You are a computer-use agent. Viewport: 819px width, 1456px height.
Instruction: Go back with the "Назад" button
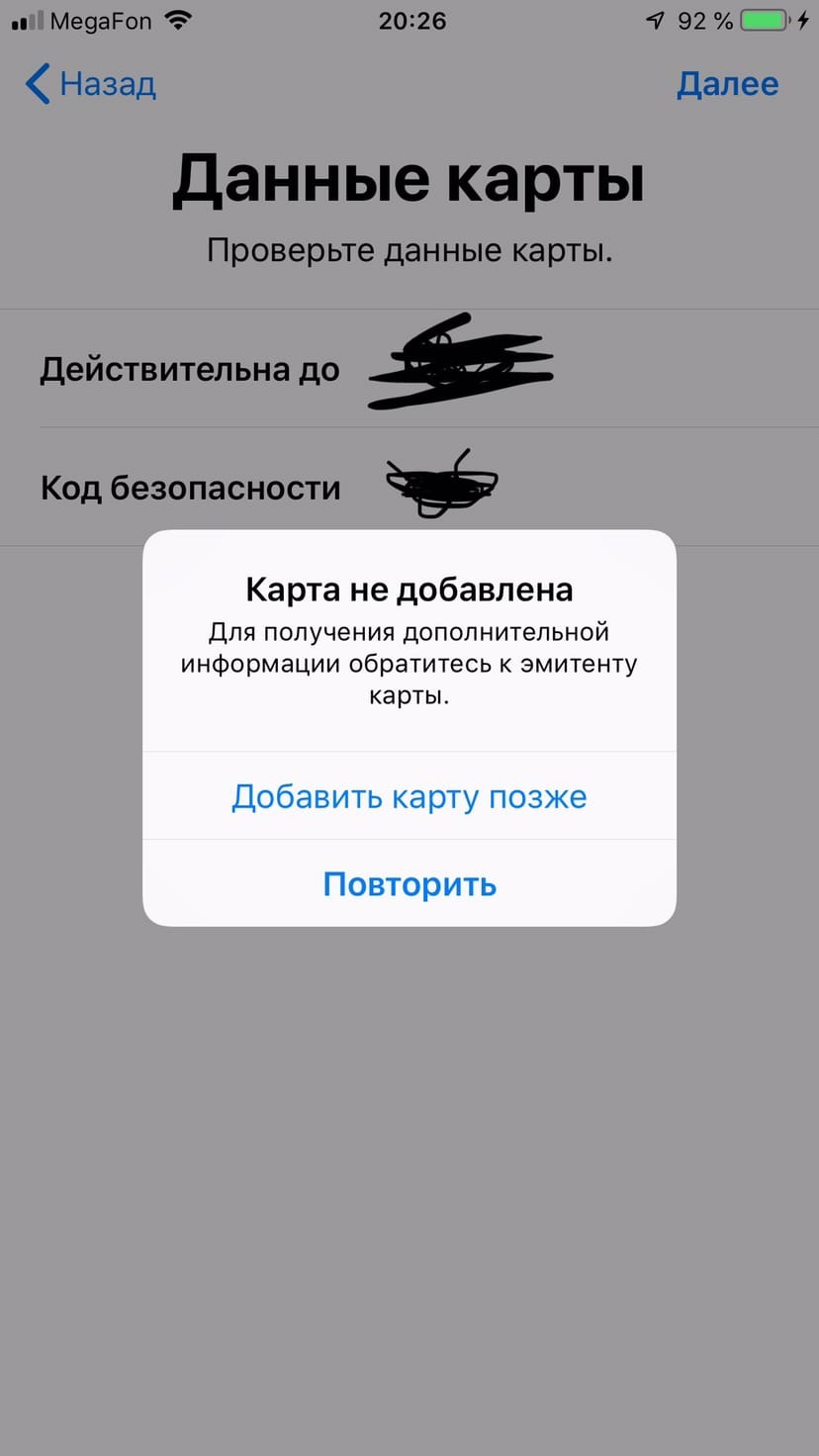91,84
